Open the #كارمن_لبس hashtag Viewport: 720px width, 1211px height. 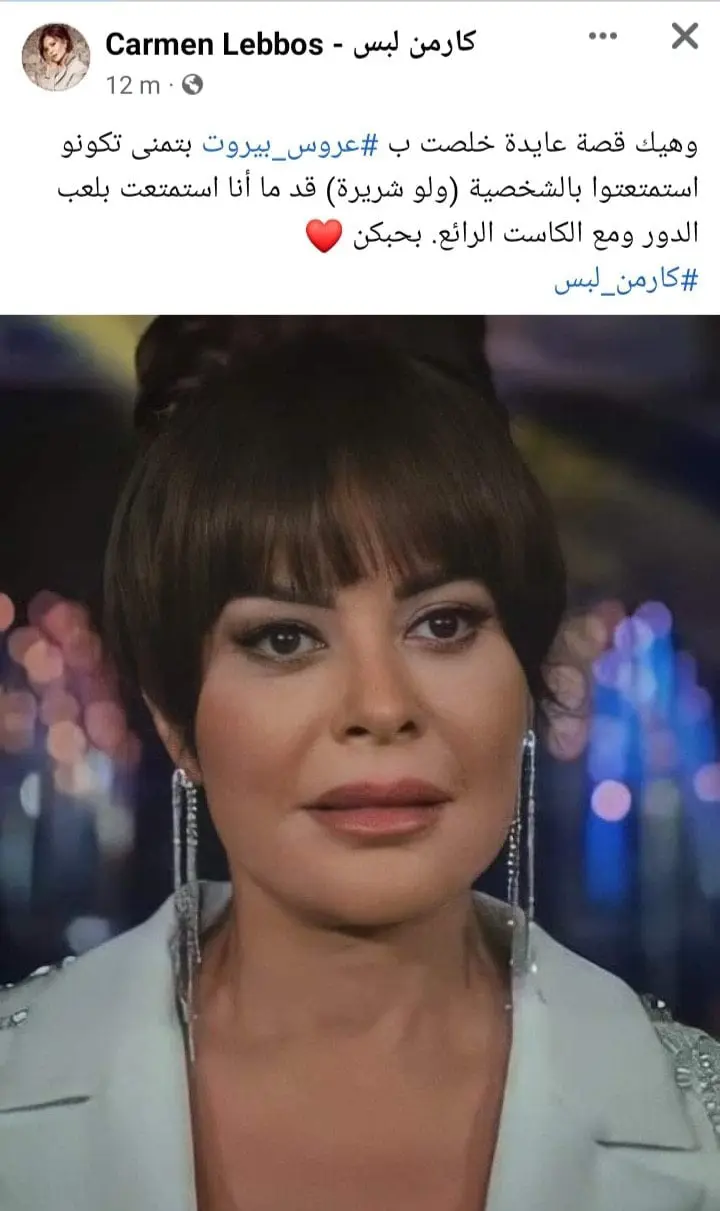(624, 280)
